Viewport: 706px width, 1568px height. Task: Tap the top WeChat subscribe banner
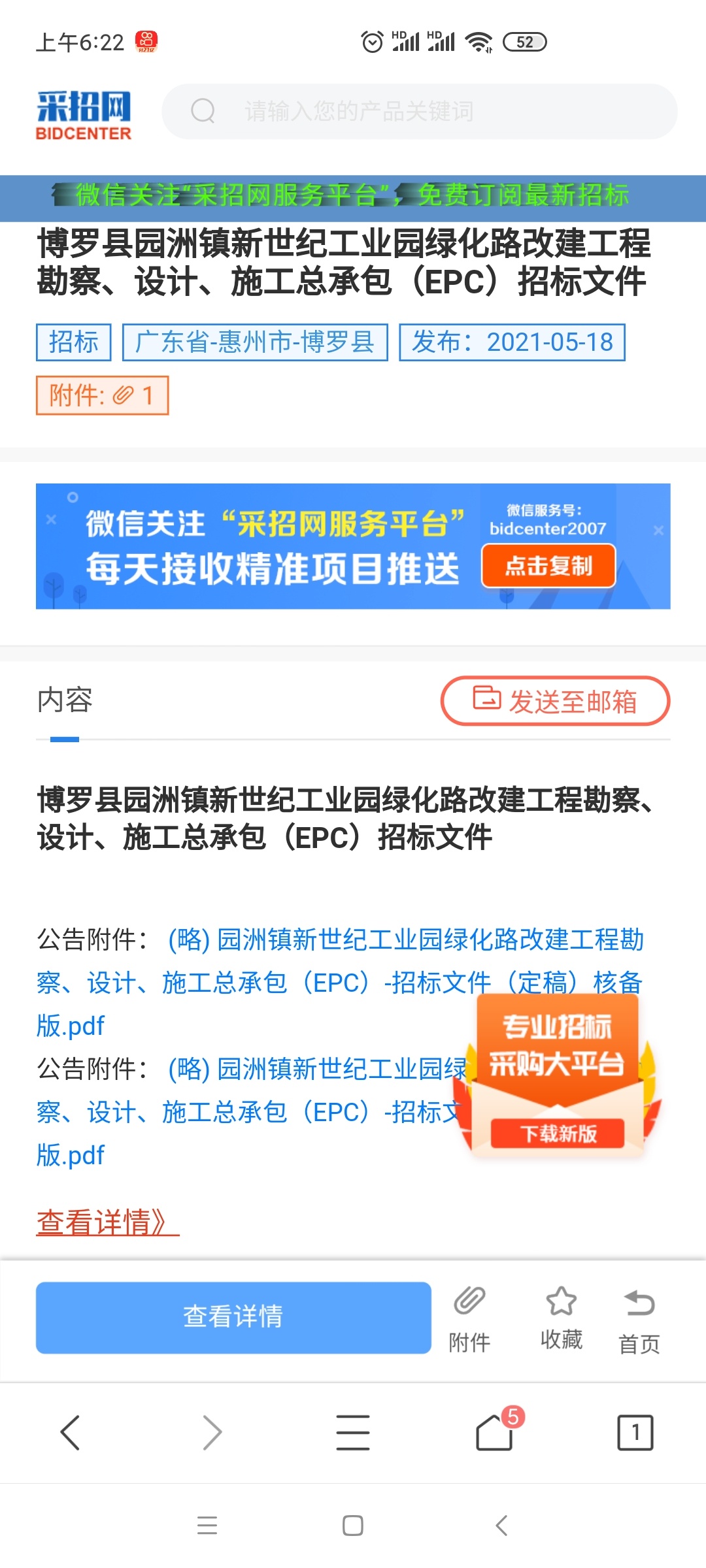(353, 195)
